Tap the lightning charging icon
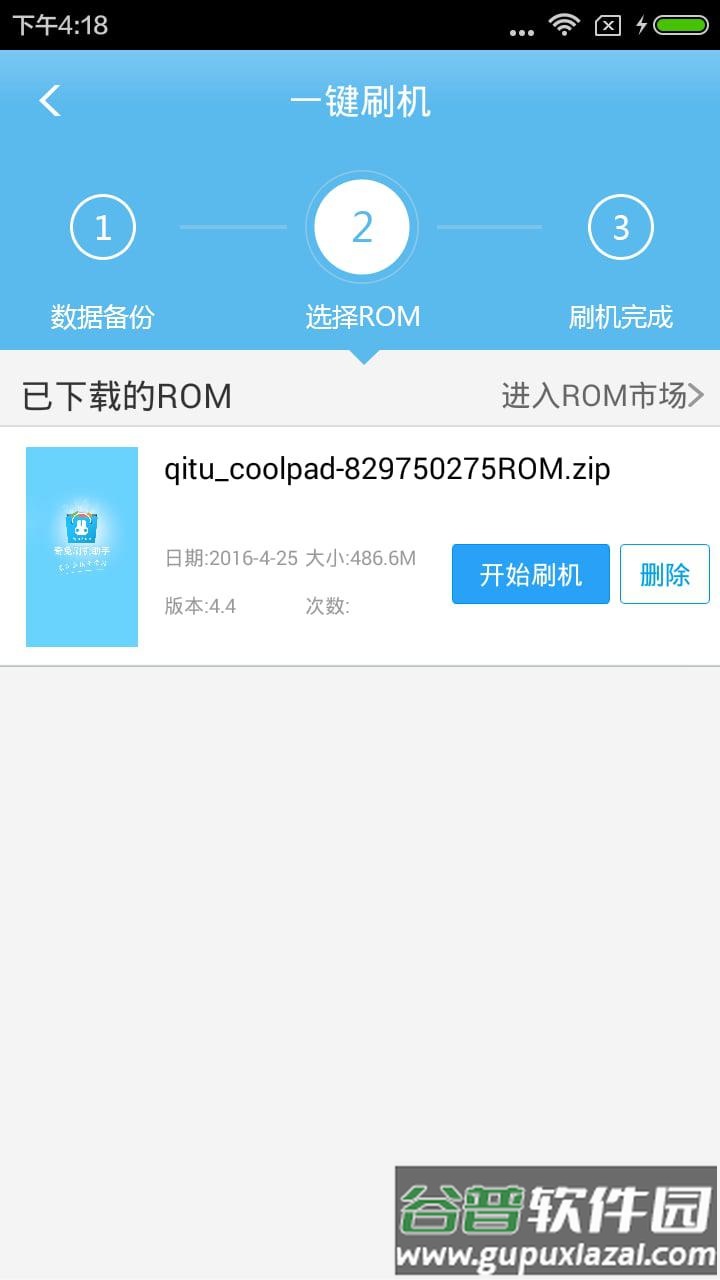This screenshot has height=1280, width=720. [x=641, y=25]
